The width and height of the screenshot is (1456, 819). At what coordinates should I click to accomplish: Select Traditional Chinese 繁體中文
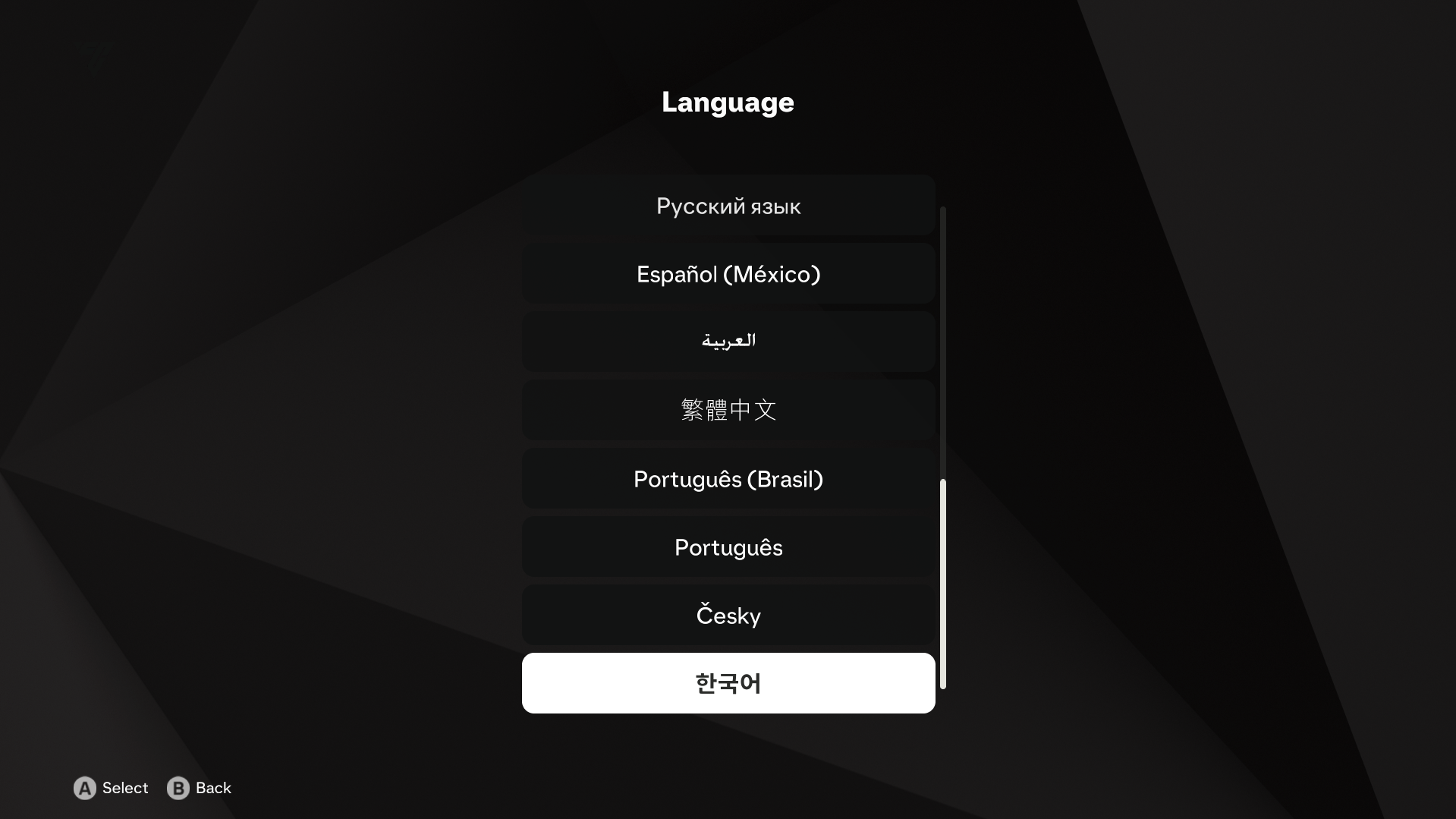[x=728, y=410]
